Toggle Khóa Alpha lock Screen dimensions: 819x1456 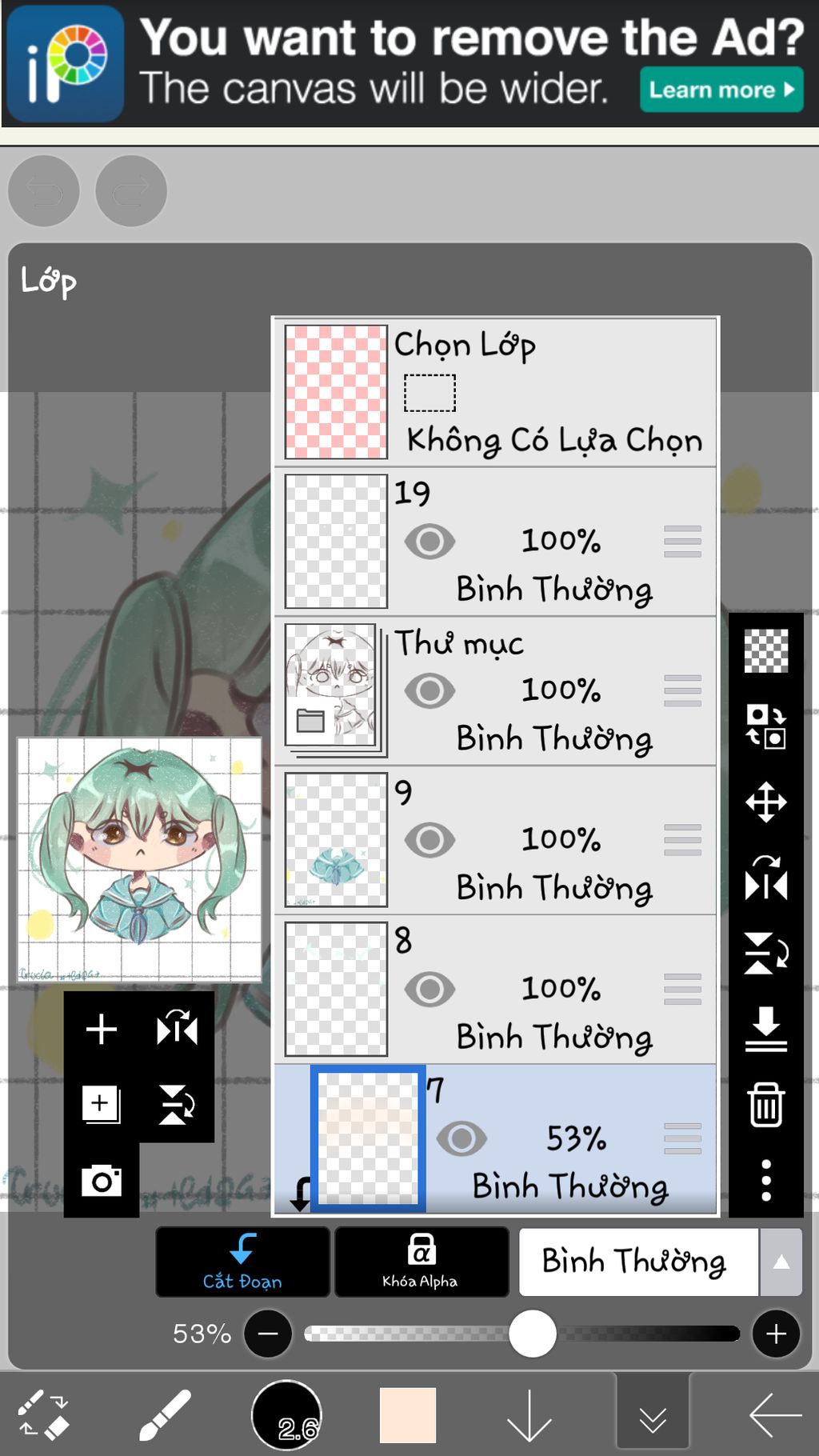pyautogui.click(x=421, y=1262)
